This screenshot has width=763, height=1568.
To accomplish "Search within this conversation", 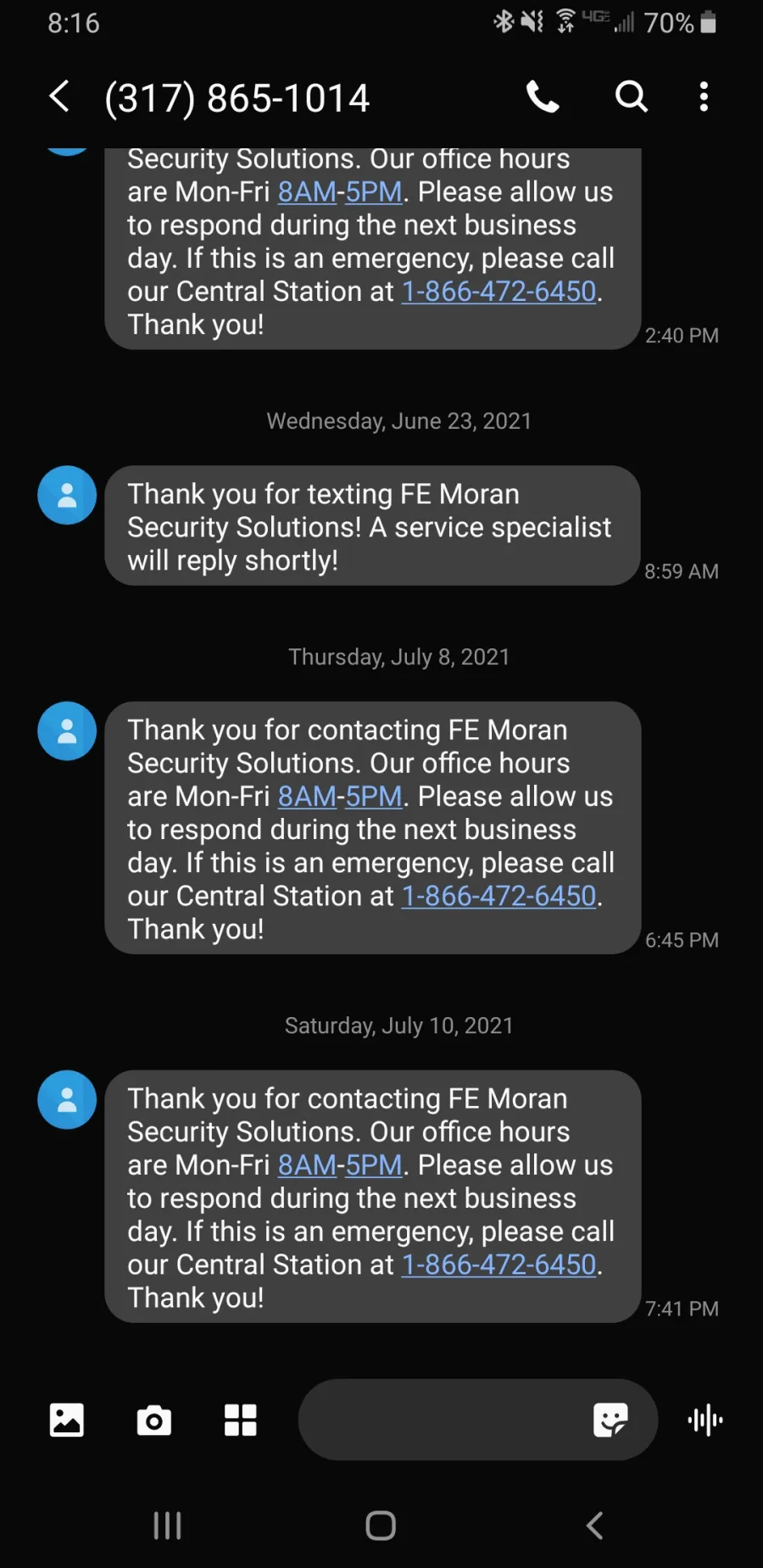I will (631, 97).
